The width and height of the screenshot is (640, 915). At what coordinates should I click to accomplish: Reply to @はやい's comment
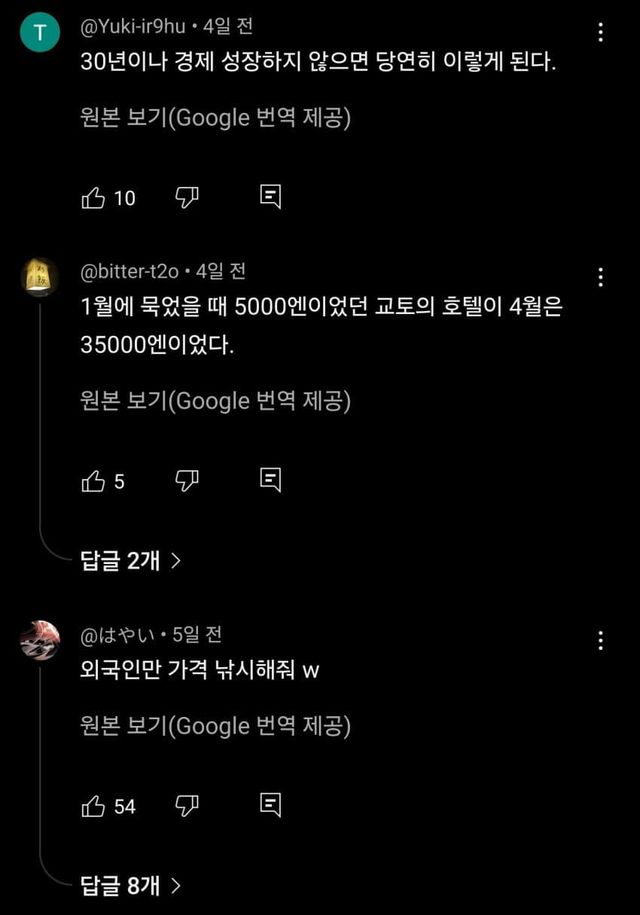click(270, 805)
